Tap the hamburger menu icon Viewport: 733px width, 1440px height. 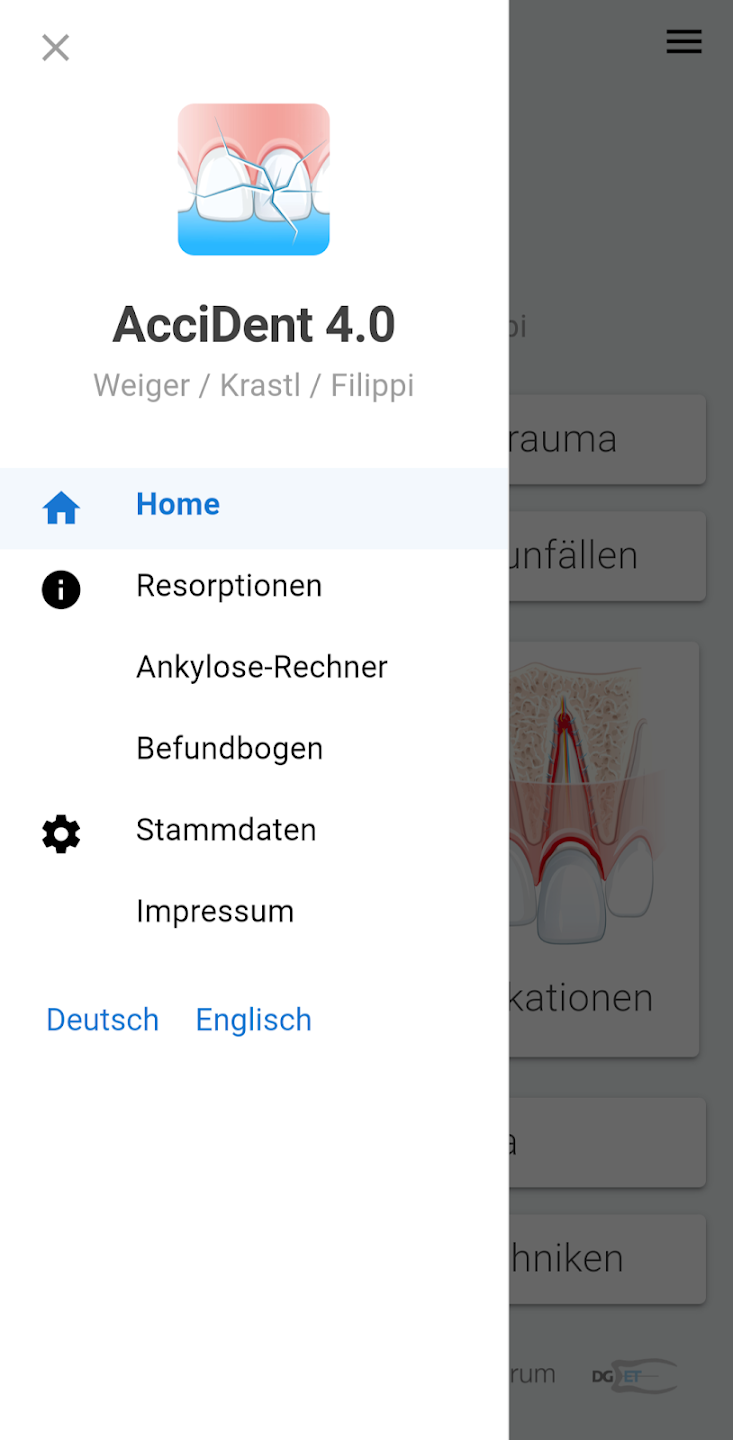[684, 41]
